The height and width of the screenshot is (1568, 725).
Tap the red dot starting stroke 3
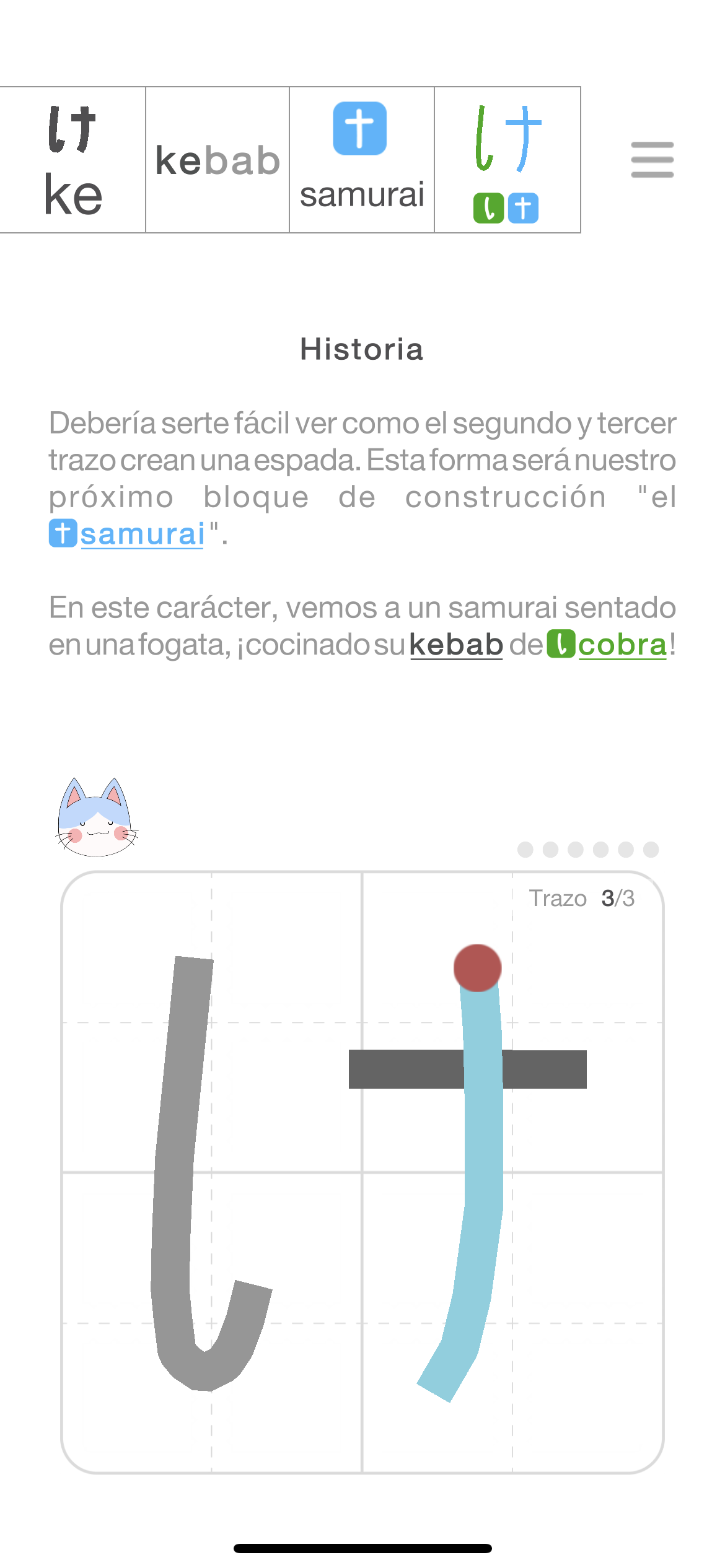pyautogui.click(x=477, y=967)
